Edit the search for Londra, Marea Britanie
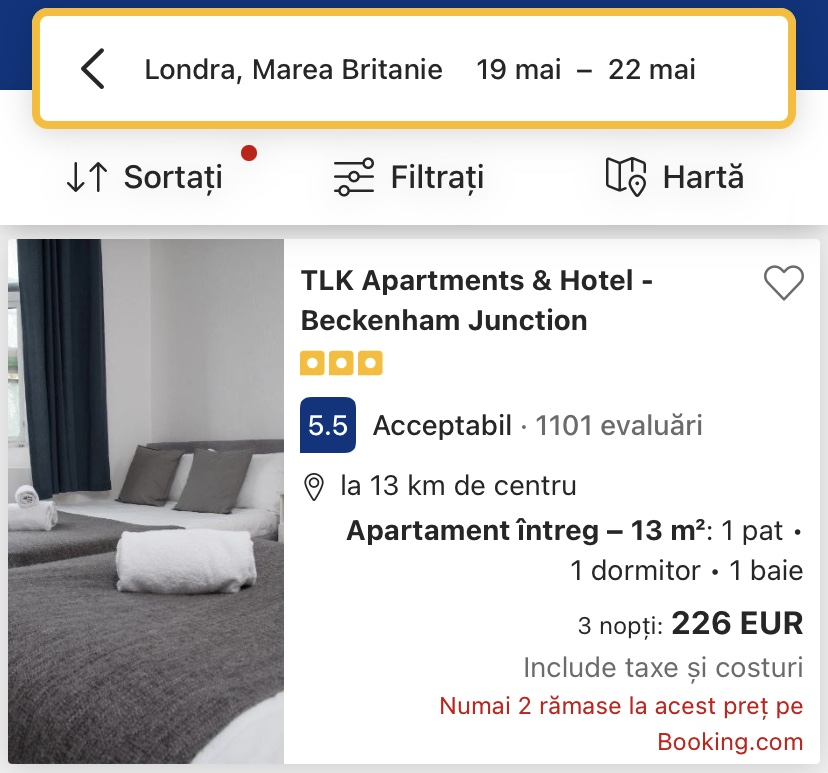This screenshot has width=828, height=773. coord(293,70)
